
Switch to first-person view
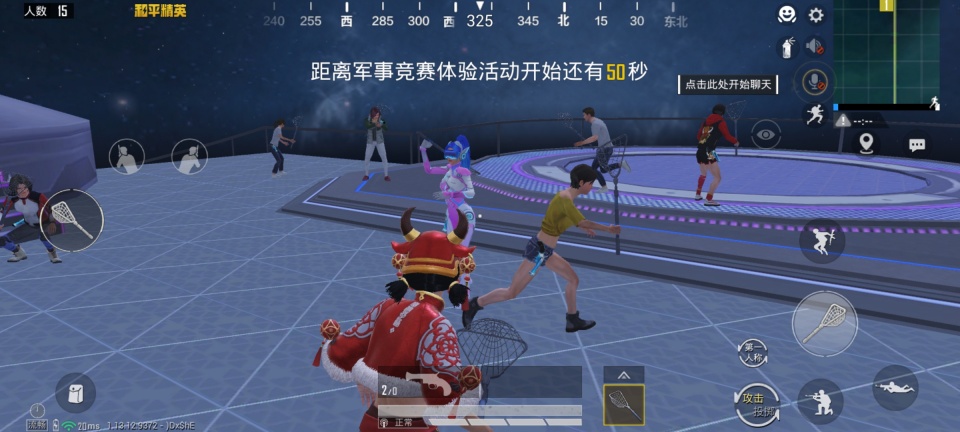[754, 352]
